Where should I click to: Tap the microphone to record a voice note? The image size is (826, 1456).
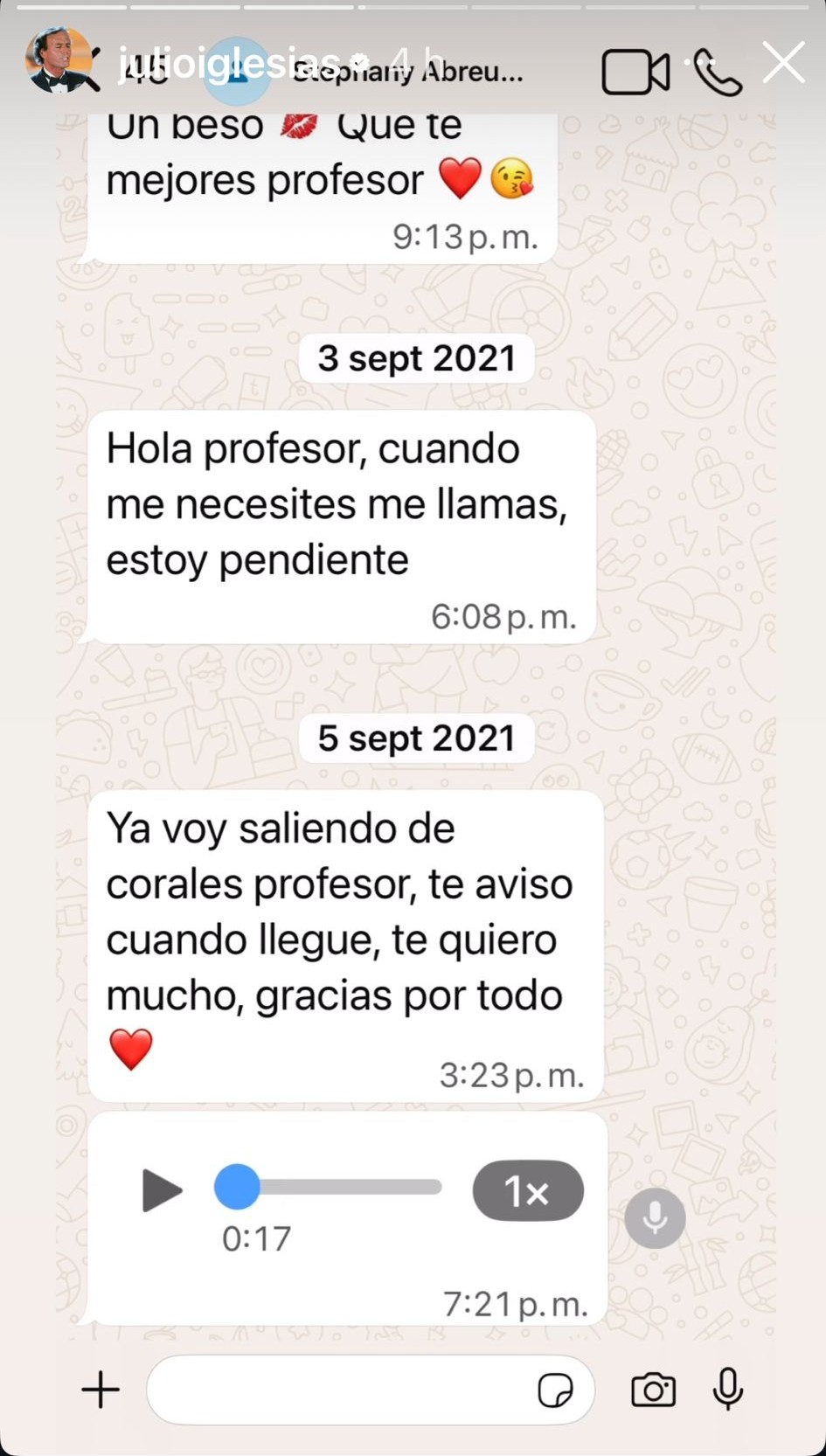tap(727, 1390)
